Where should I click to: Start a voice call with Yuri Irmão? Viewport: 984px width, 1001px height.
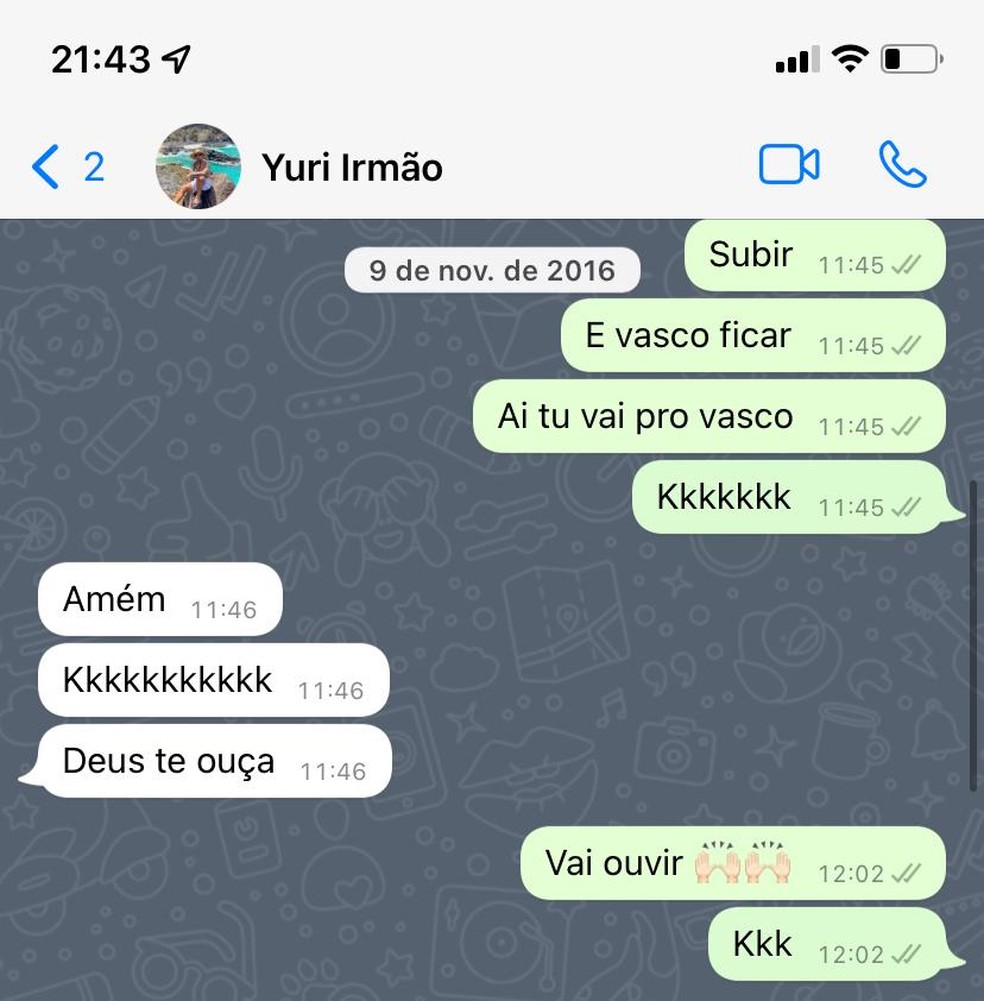coord(902,165)
